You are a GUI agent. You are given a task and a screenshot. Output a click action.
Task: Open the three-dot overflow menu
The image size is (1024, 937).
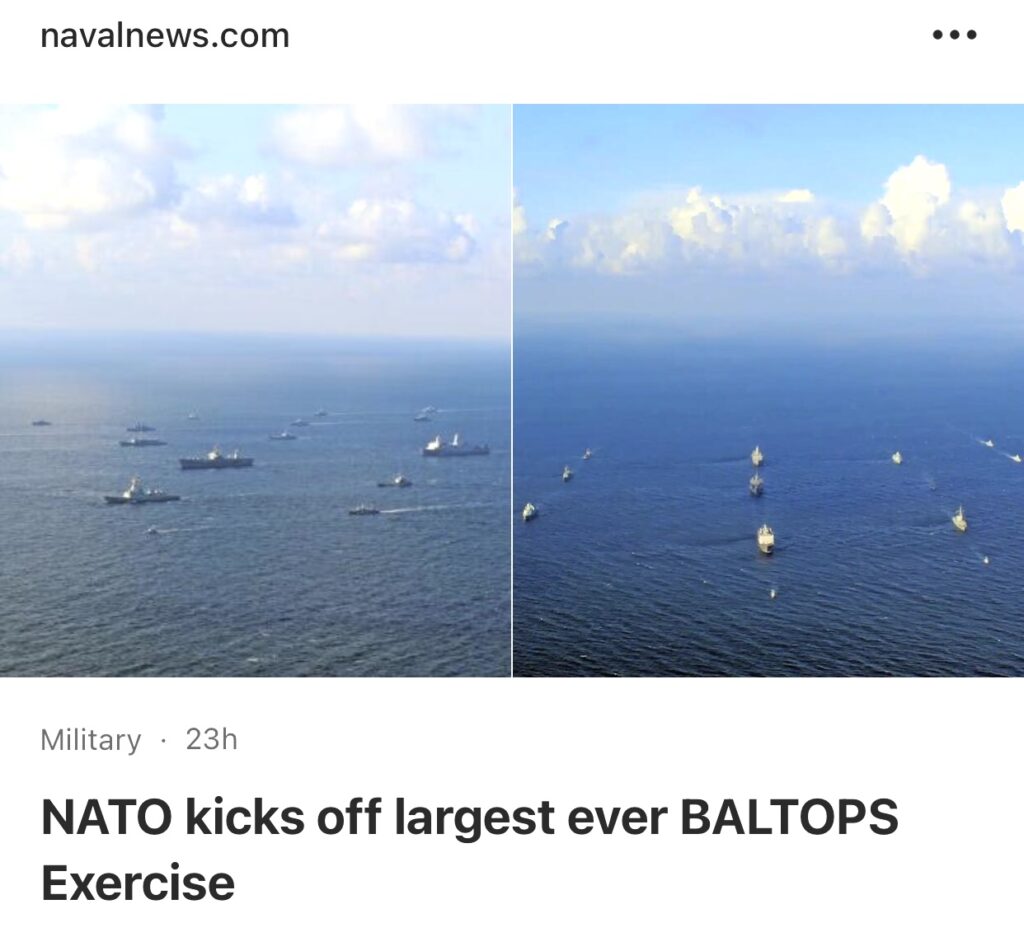pyautogui.click(x=953, y=35)
